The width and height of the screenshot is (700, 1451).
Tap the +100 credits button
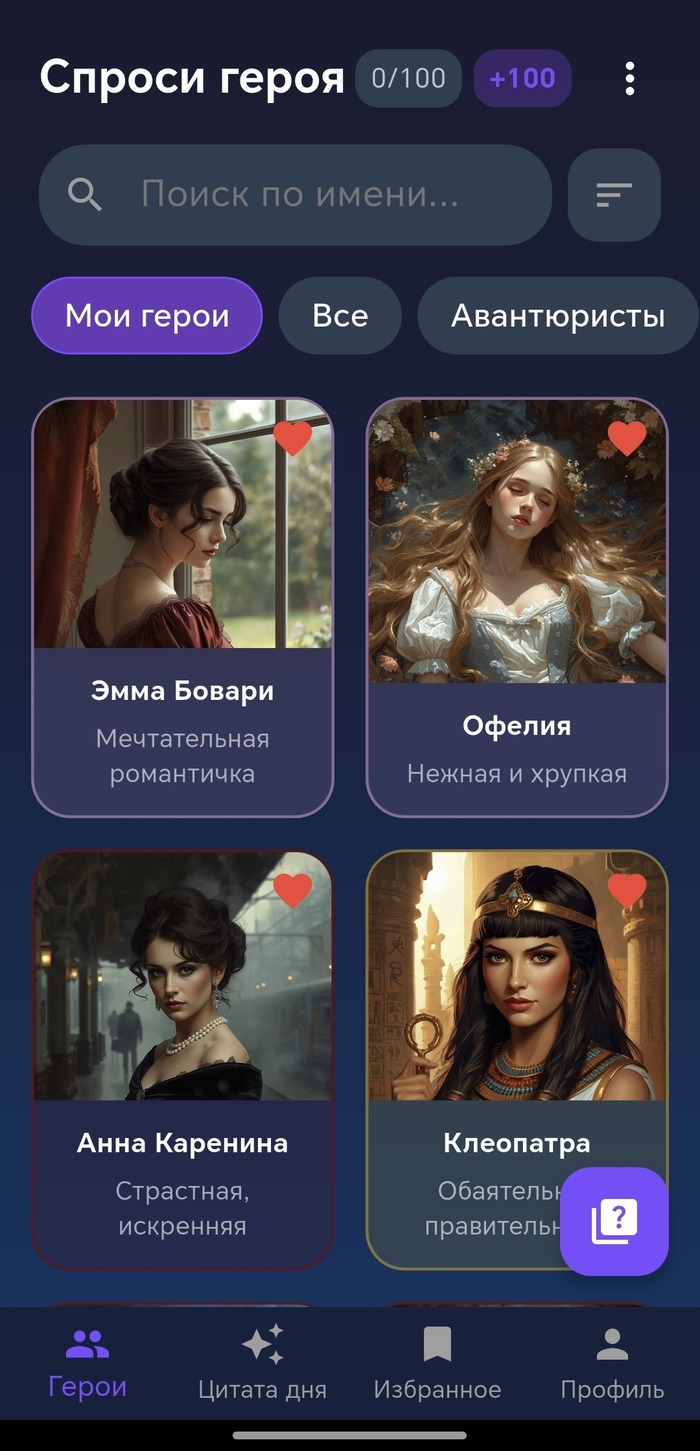[523, 78]
